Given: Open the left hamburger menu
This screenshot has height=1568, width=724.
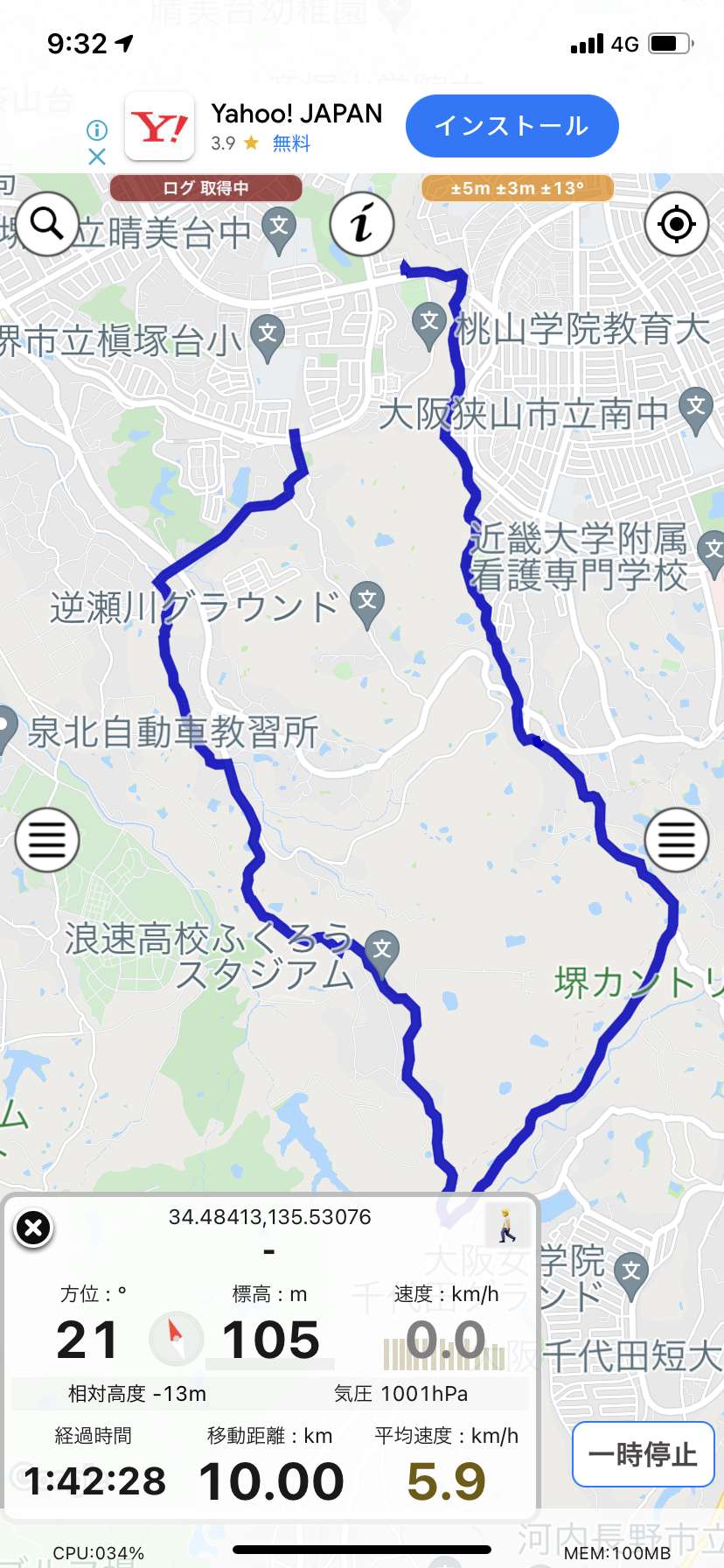Looking at the screenshot, I should click(x=47, y=840).
